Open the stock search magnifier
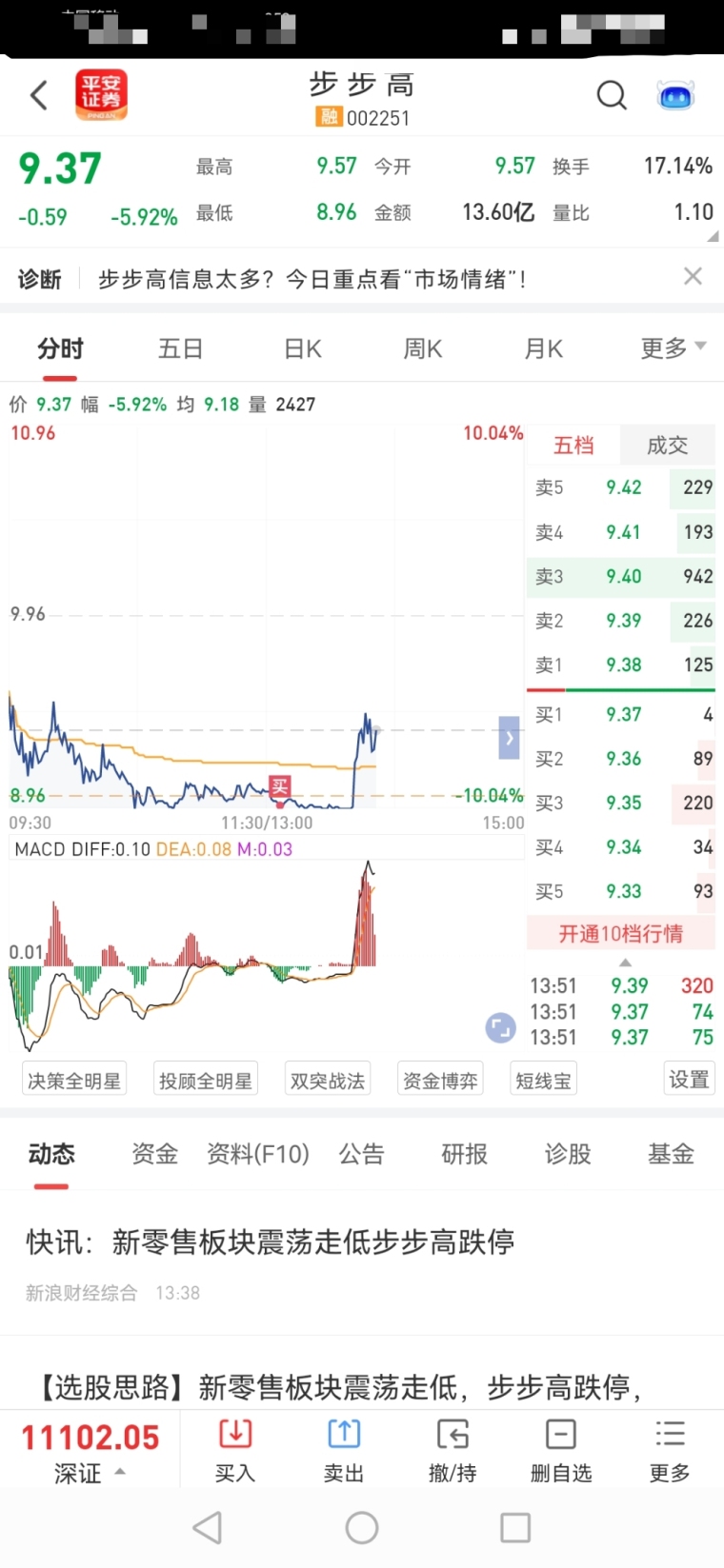Viewport: 724px width, 1568px height. 612,95
